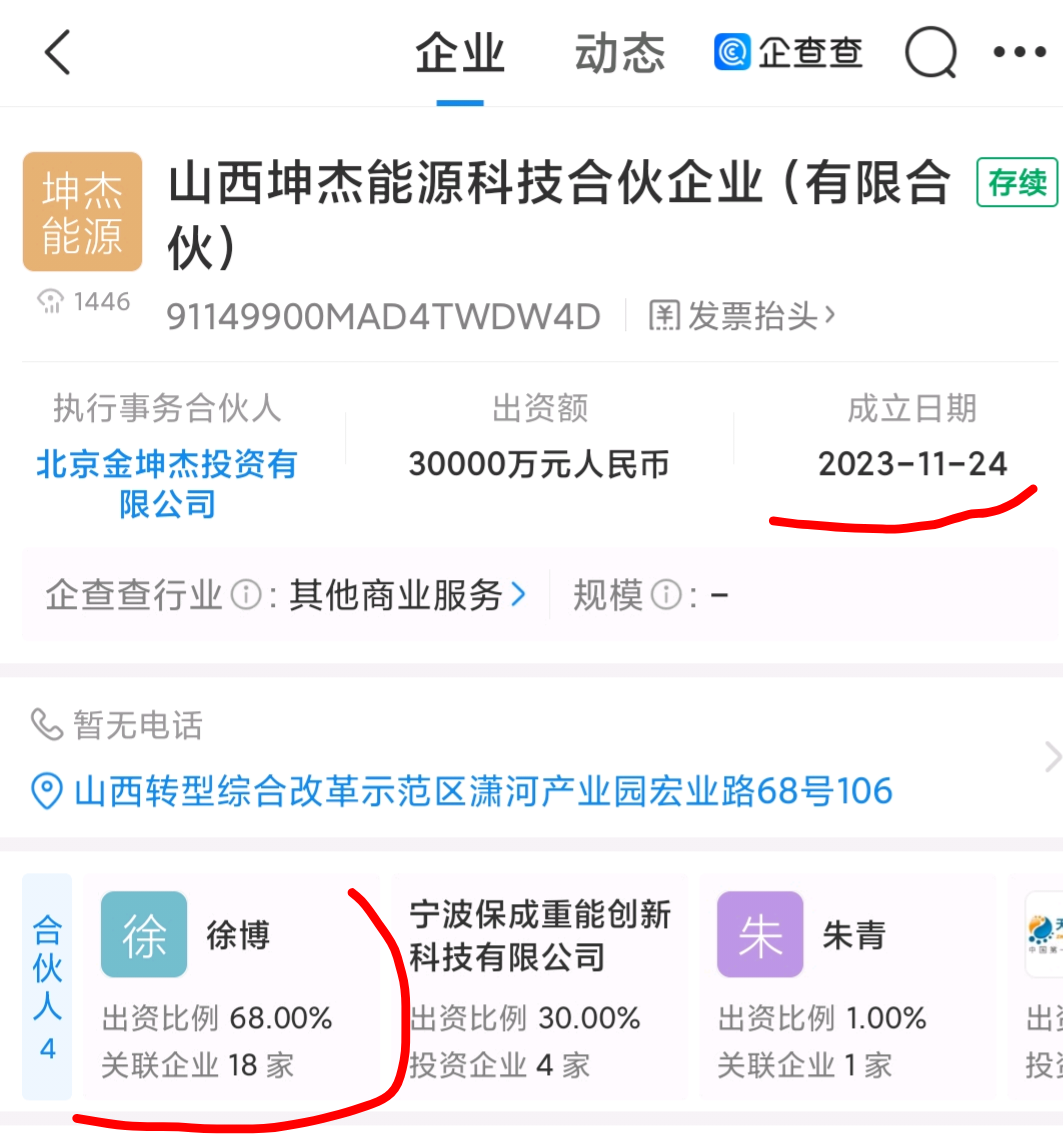
Task: Open the 山西转型综合改革示范区 address link
Action: [480, 791]
